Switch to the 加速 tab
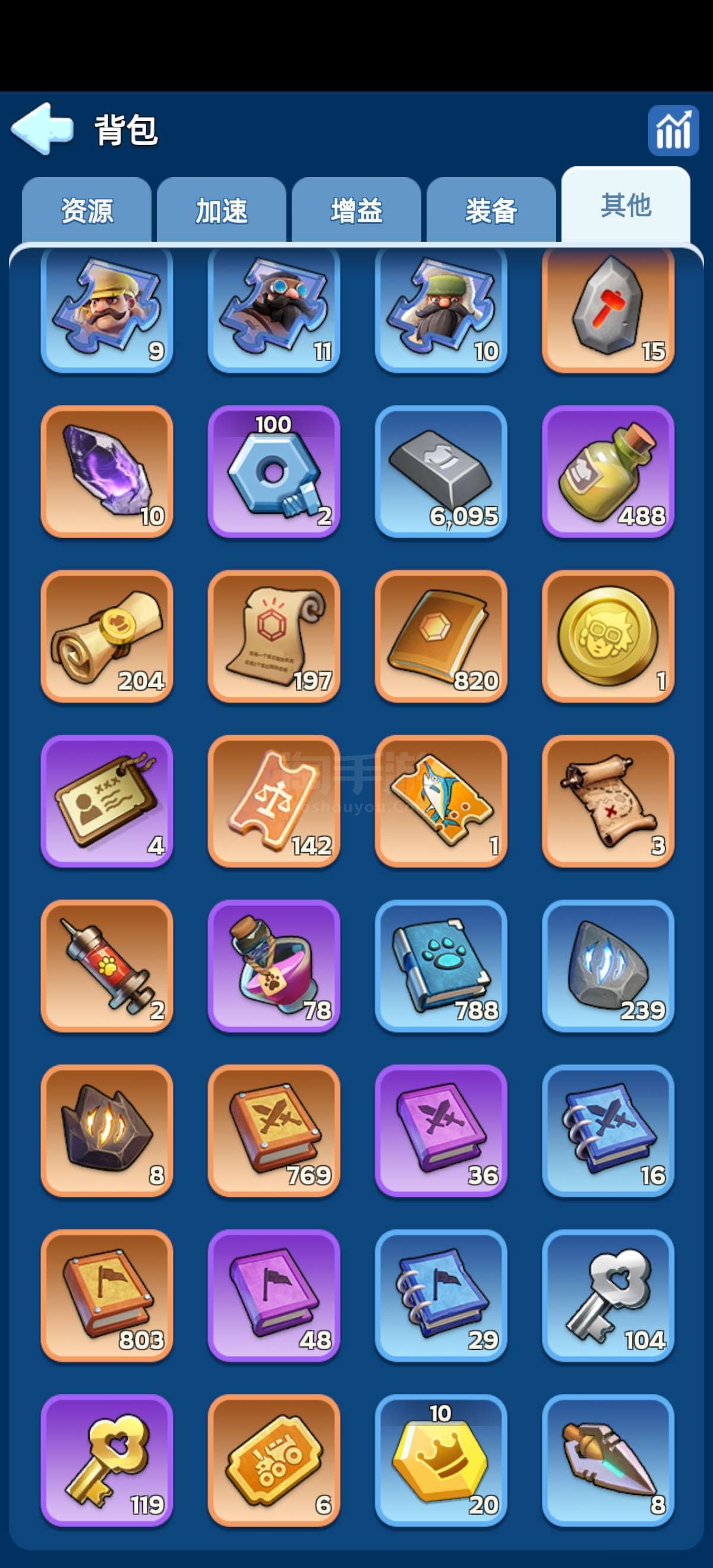713x1568 pixels. coord(222,211)
